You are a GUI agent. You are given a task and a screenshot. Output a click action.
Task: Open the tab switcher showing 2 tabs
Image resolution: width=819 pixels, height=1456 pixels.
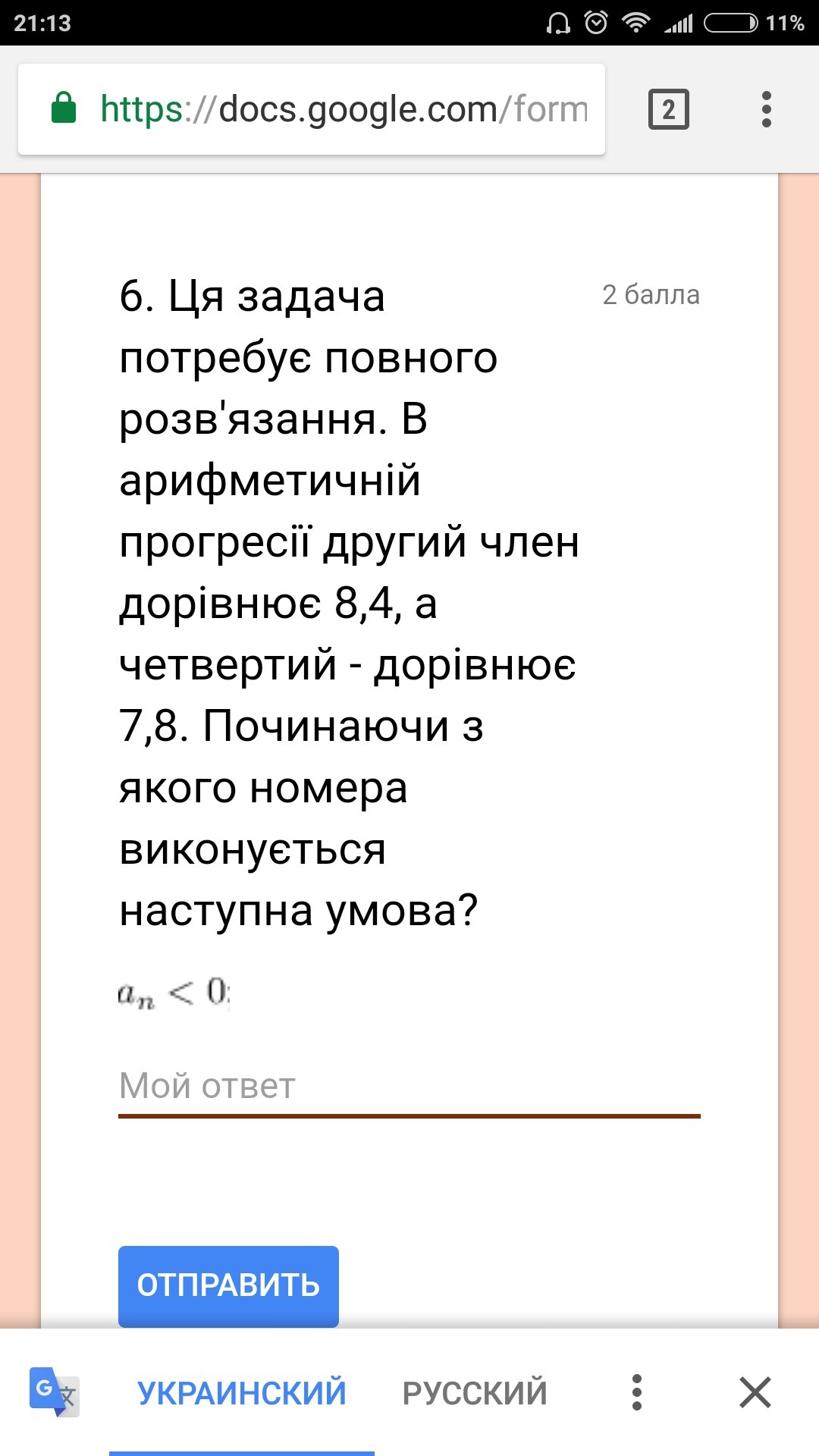click(668, 109)
